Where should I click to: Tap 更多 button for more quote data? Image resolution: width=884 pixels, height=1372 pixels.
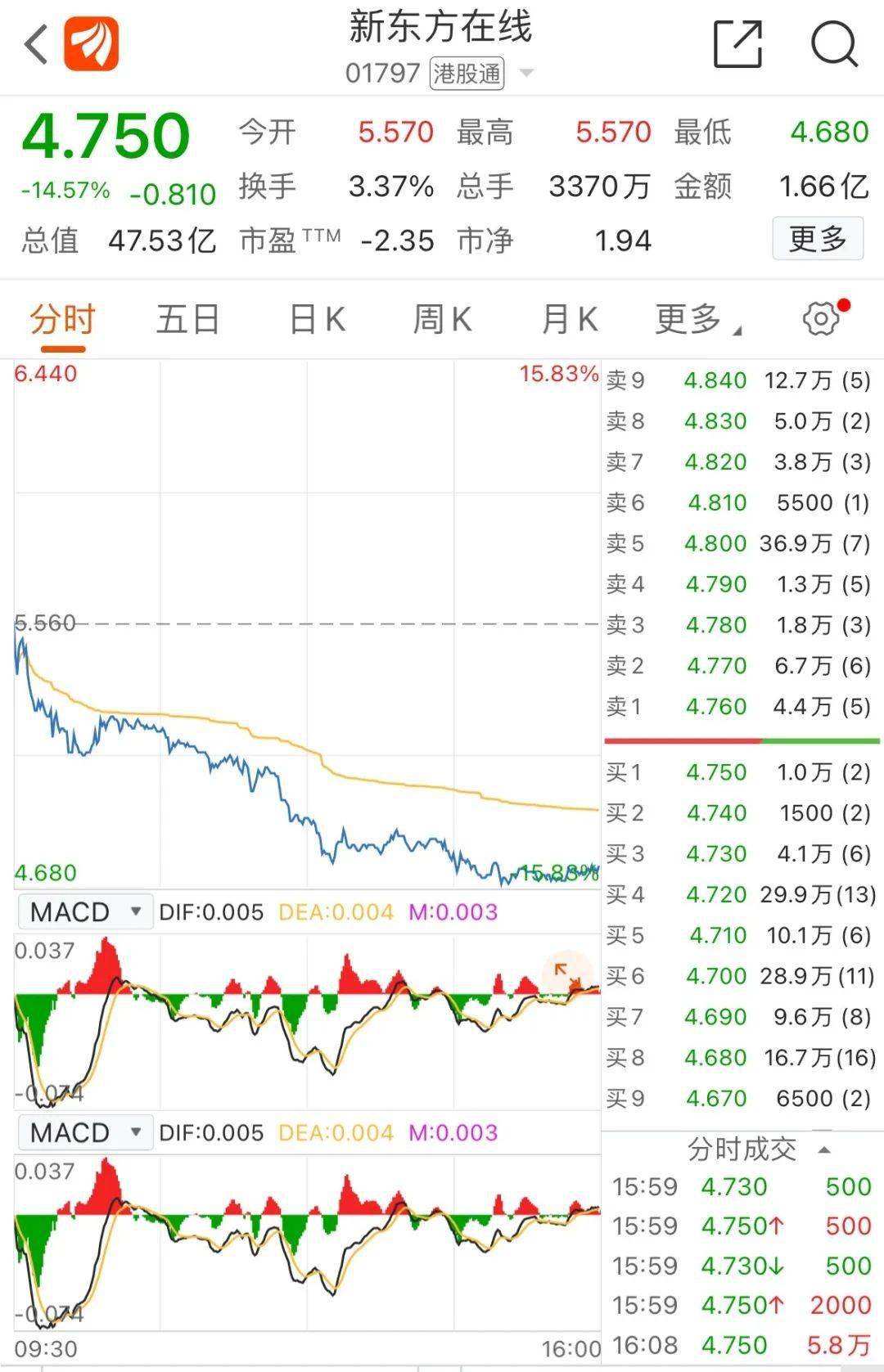(817, 239)
